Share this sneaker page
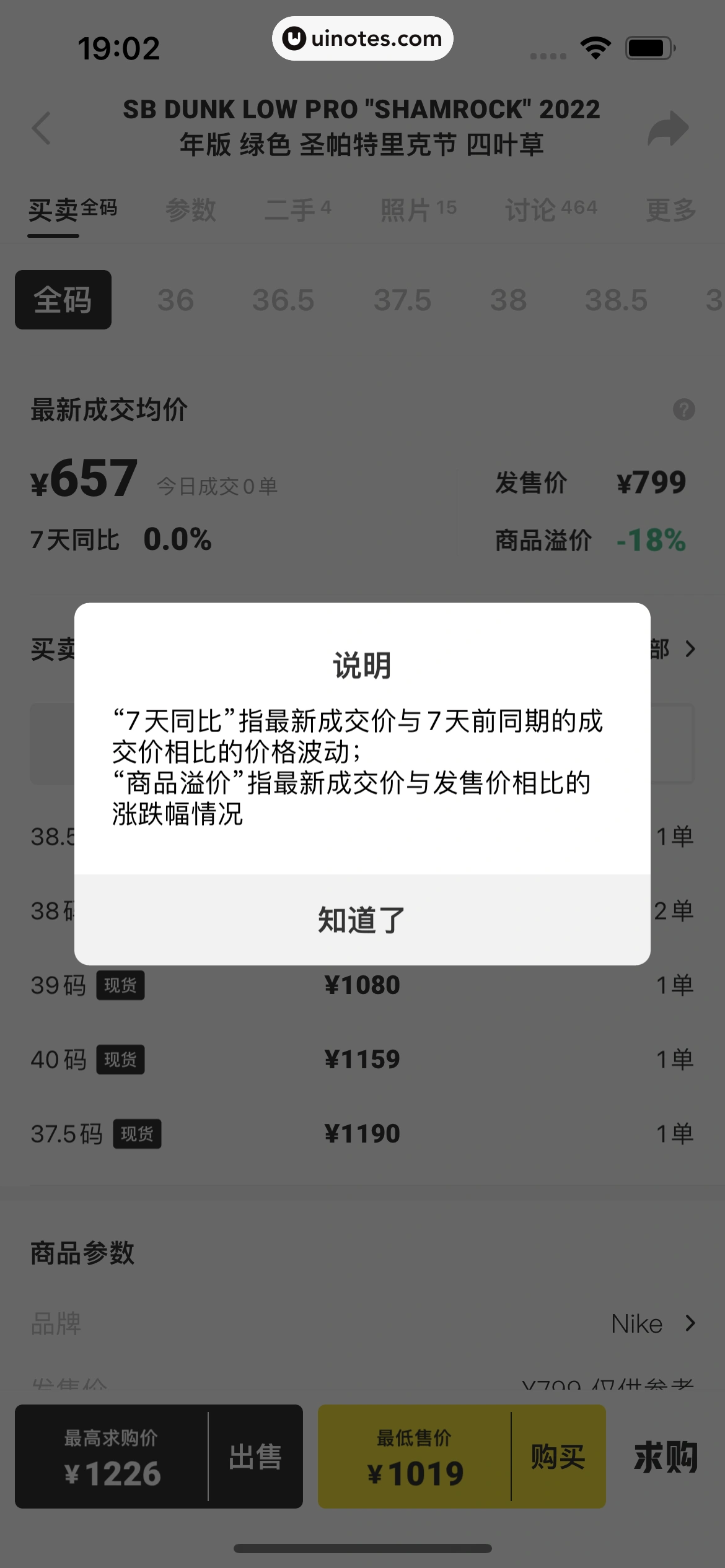 [668, 128]
